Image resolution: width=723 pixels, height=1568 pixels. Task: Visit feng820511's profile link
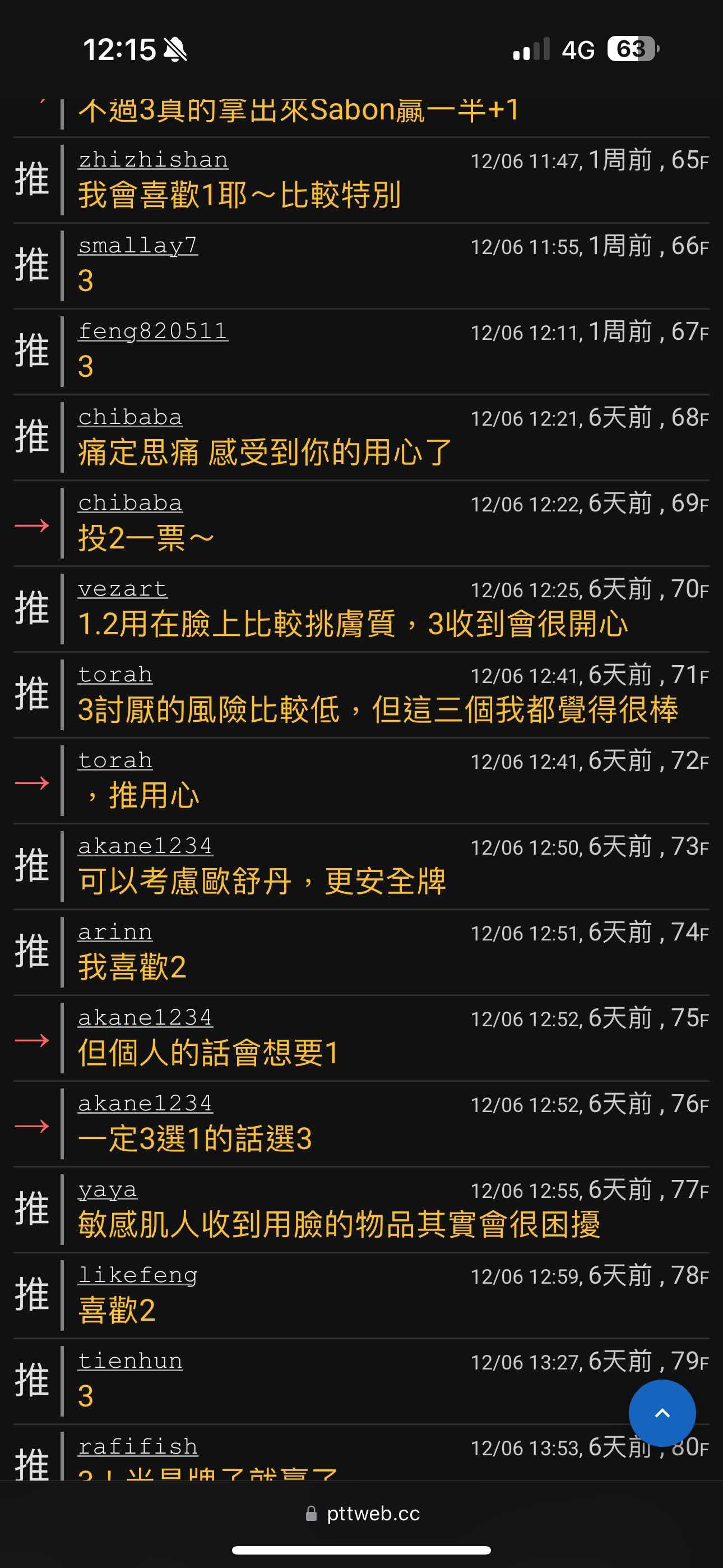(x=153, y=331)
